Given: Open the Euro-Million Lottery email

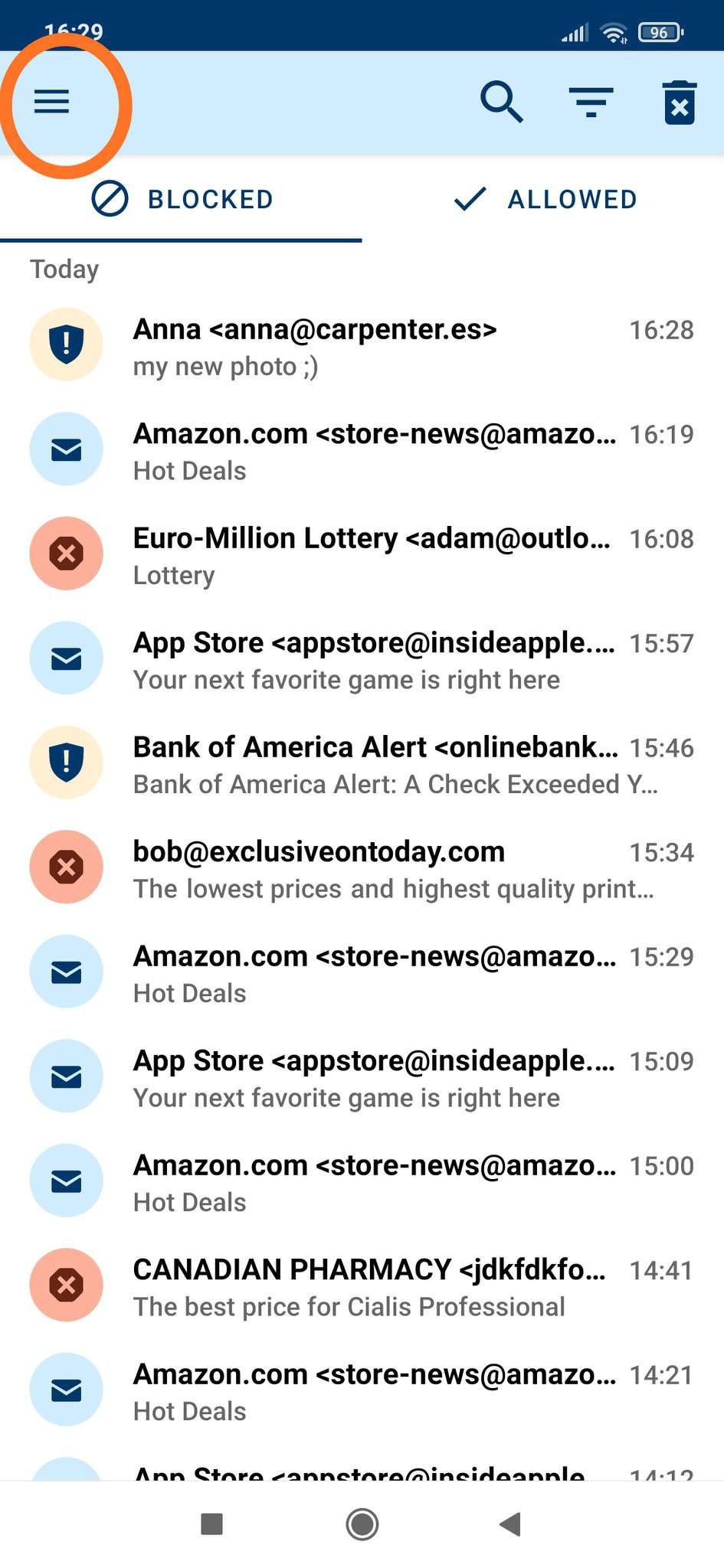Looking at the screenshot, I should coord(362,555).
